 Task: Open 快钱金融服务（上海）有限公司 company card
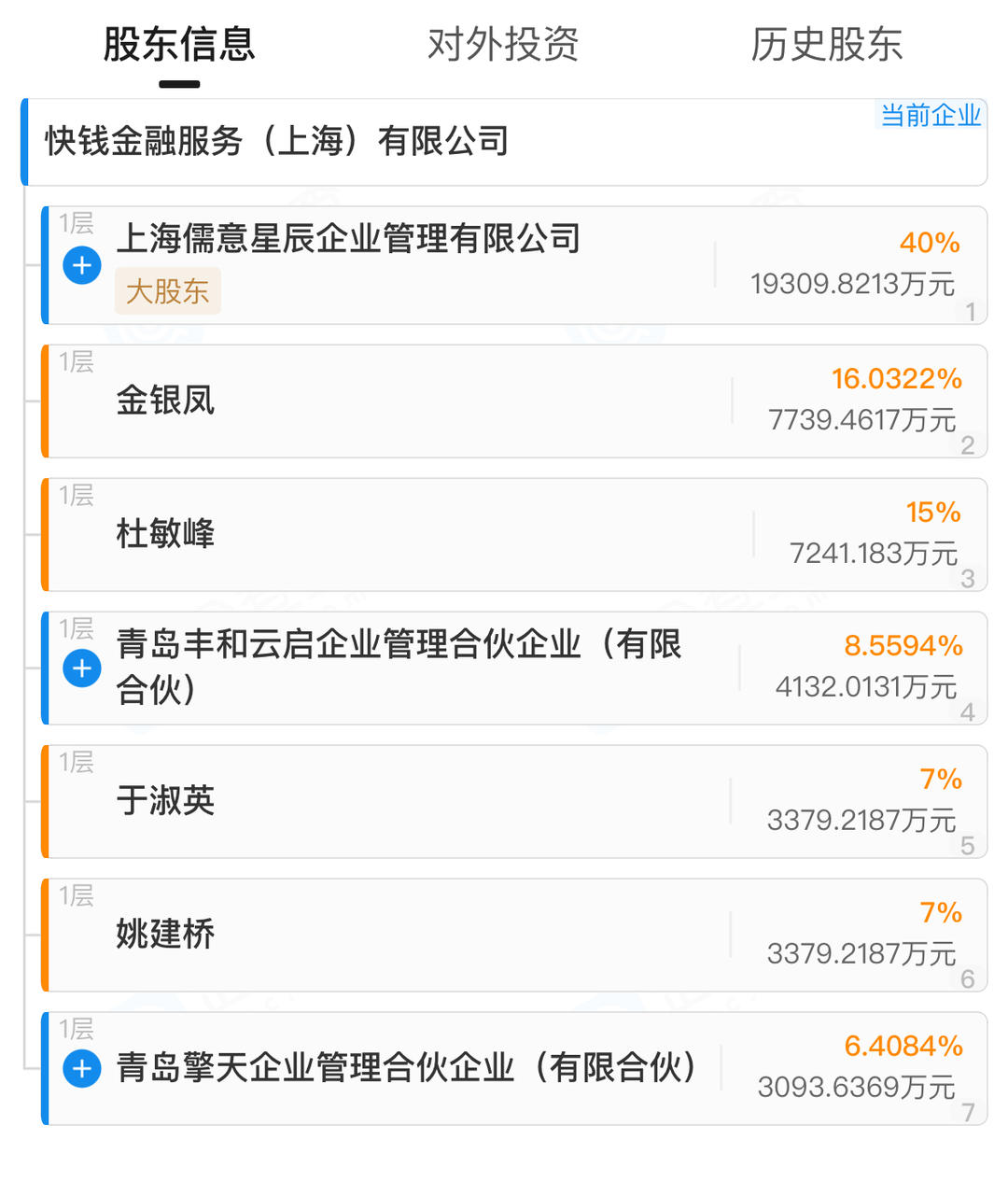pos(277,142)
